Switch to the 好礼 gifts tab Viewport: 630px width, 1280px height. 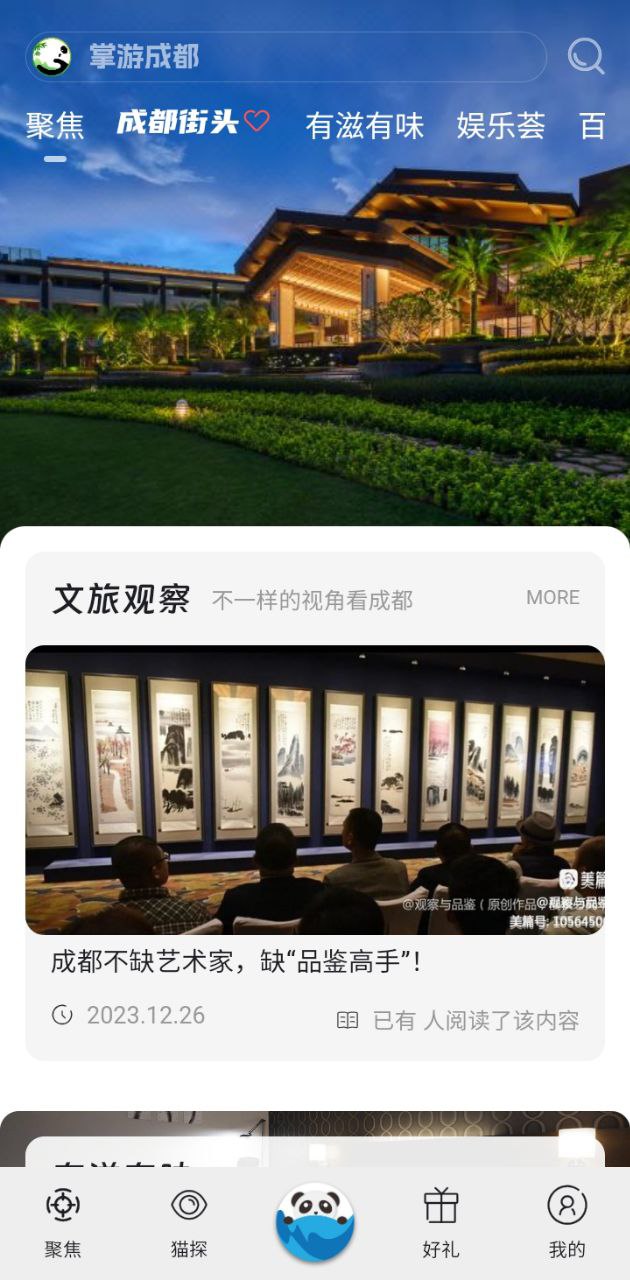coord(441,1222)
